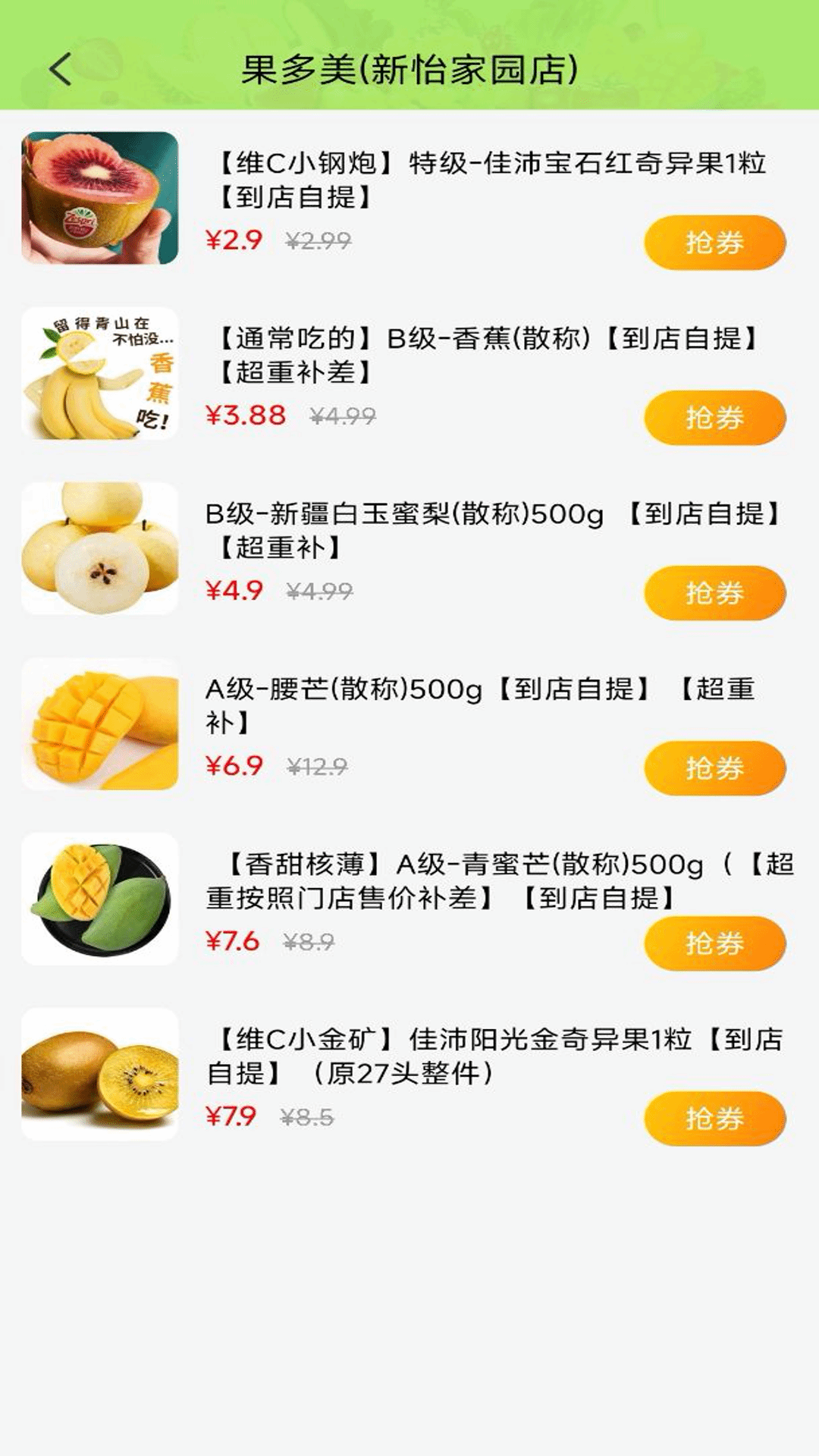Open the 青蜜芒 green mango thumbnail
The image size is (819, 1456).
(99, 897)
